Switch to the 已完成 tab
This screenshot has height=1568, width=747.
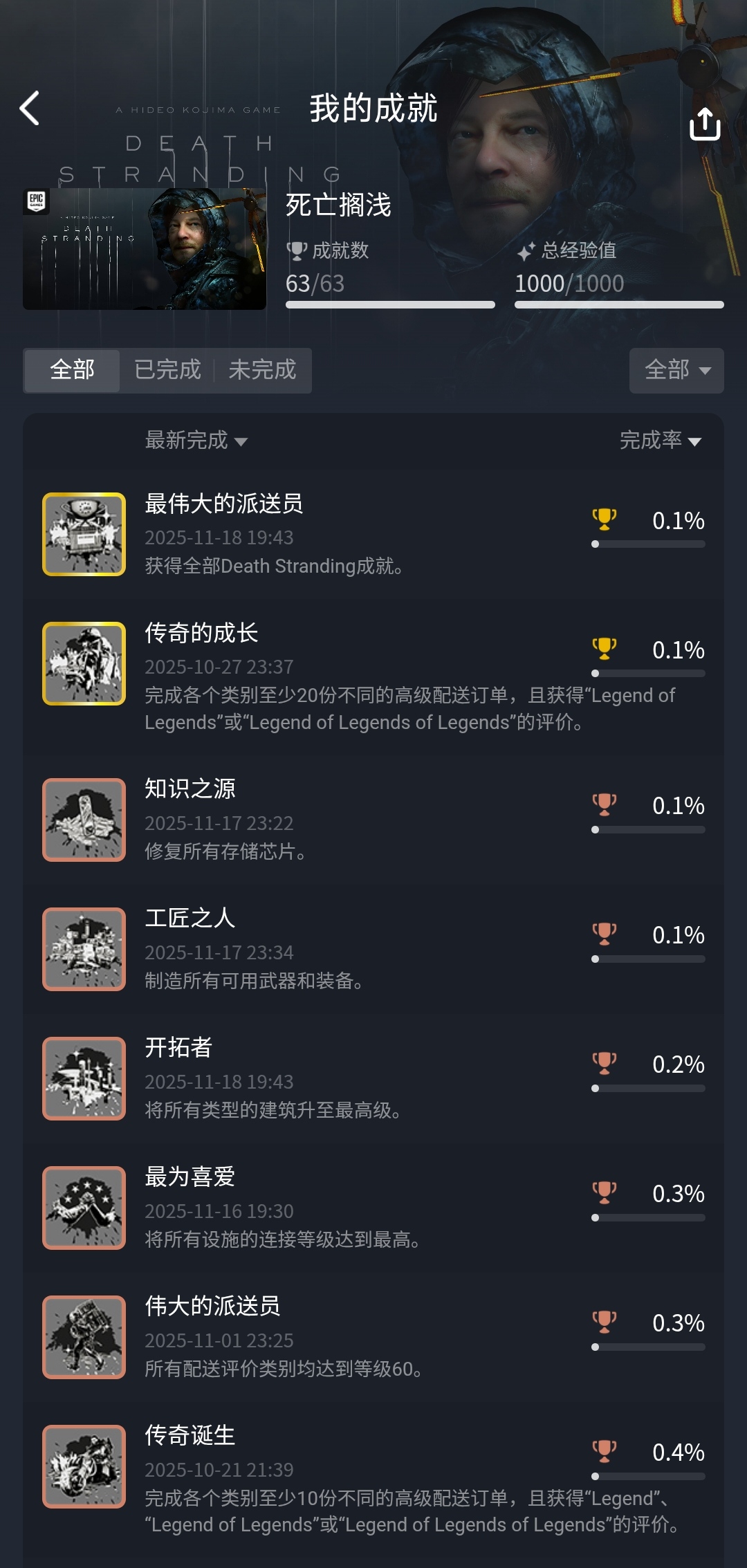167,370
